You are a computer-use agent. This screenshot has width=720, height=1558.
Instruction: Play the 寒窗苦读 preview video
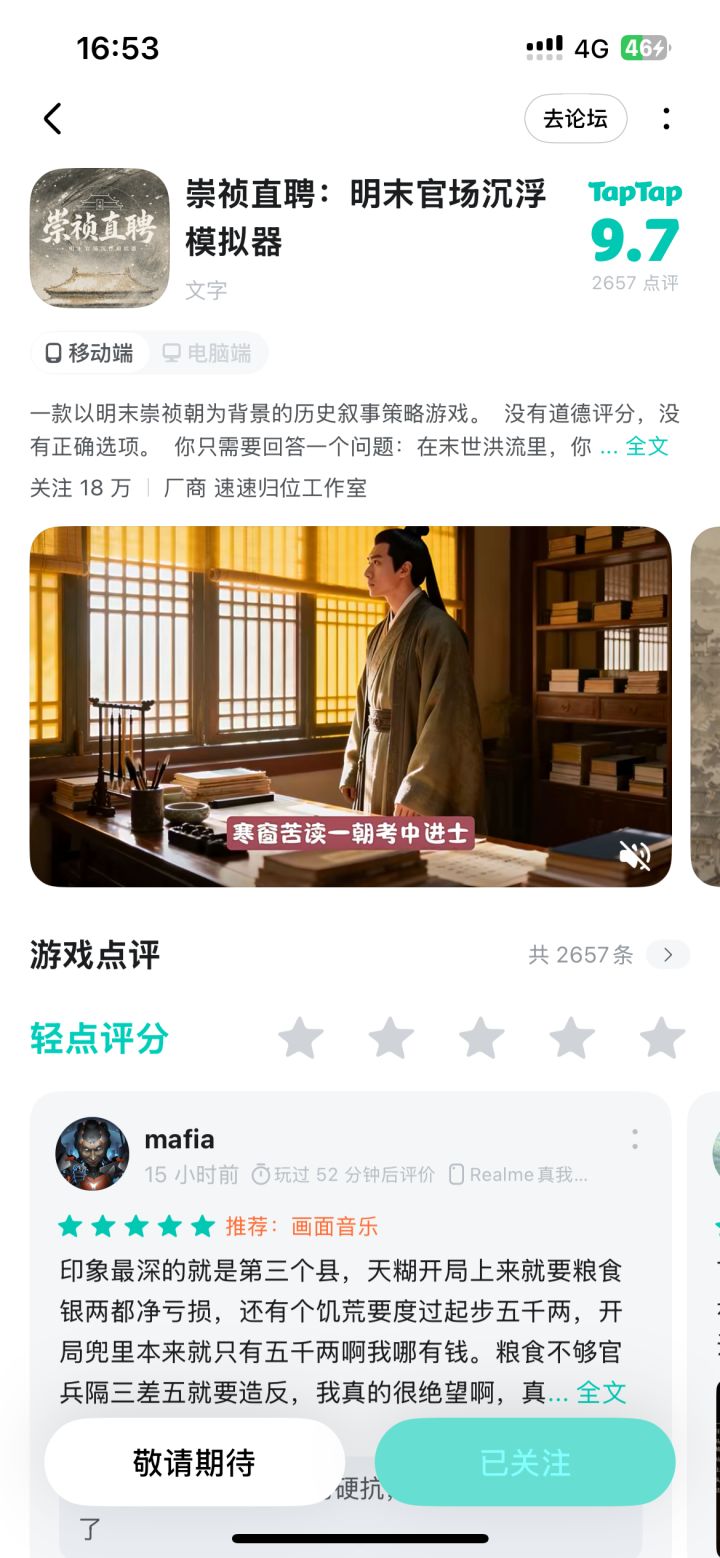tap(350, 706)
